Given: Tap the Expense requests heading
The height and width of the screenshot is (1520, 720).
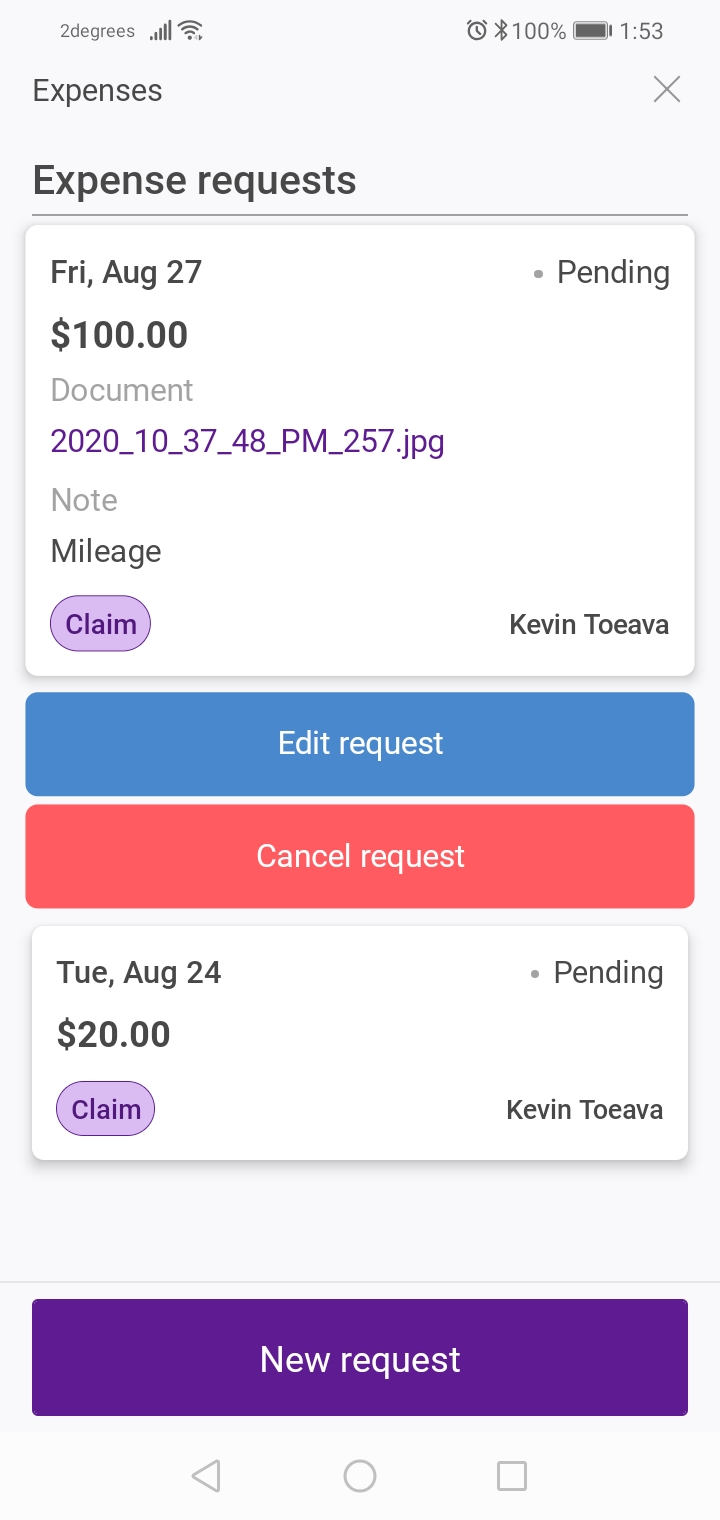Looking at the screenshot, I should (195, 180).
